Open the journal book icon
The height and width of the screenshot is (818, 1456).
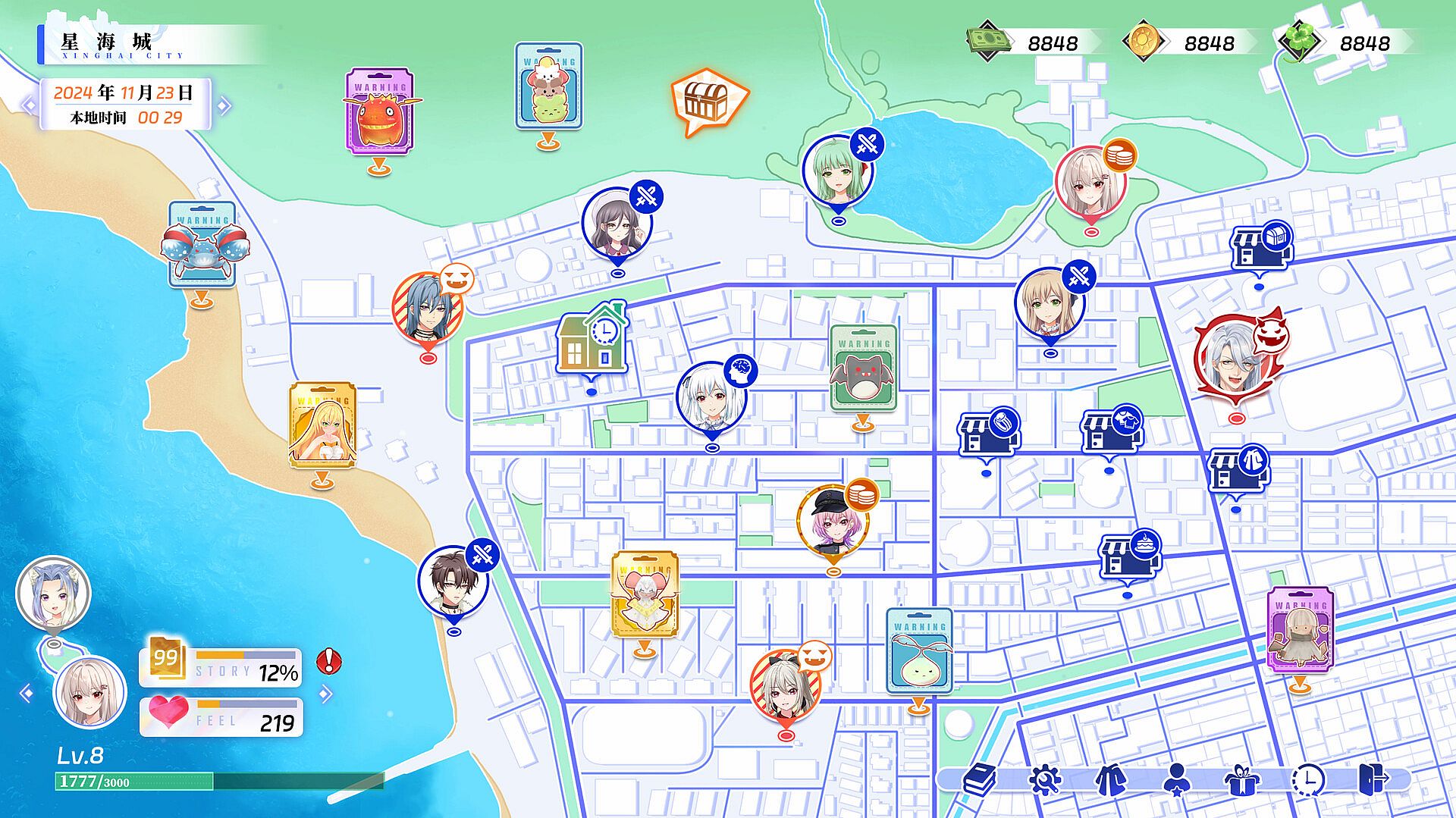980,779
